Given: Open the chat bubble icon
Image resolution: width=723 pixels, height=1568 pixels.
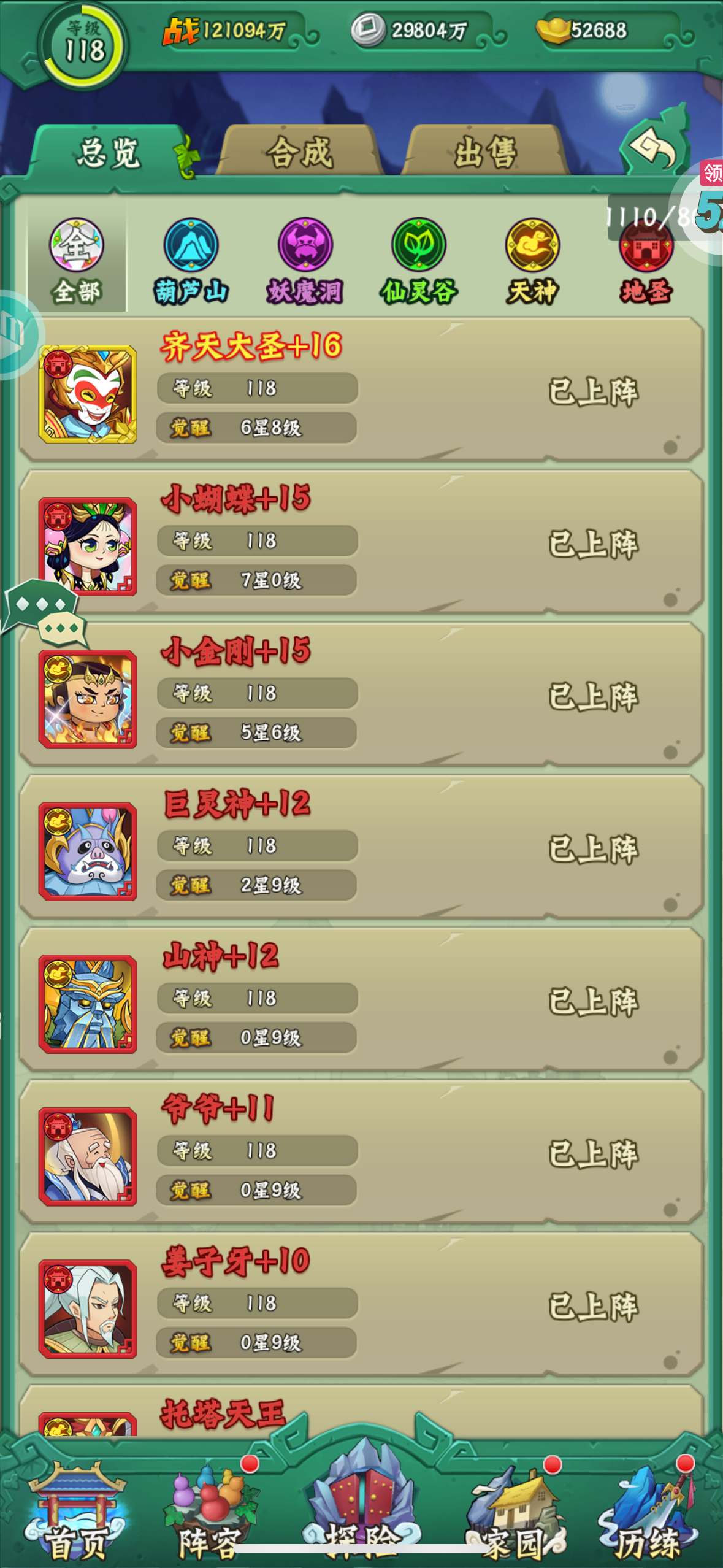Looking at the screenshot, I should pos(43,610).
